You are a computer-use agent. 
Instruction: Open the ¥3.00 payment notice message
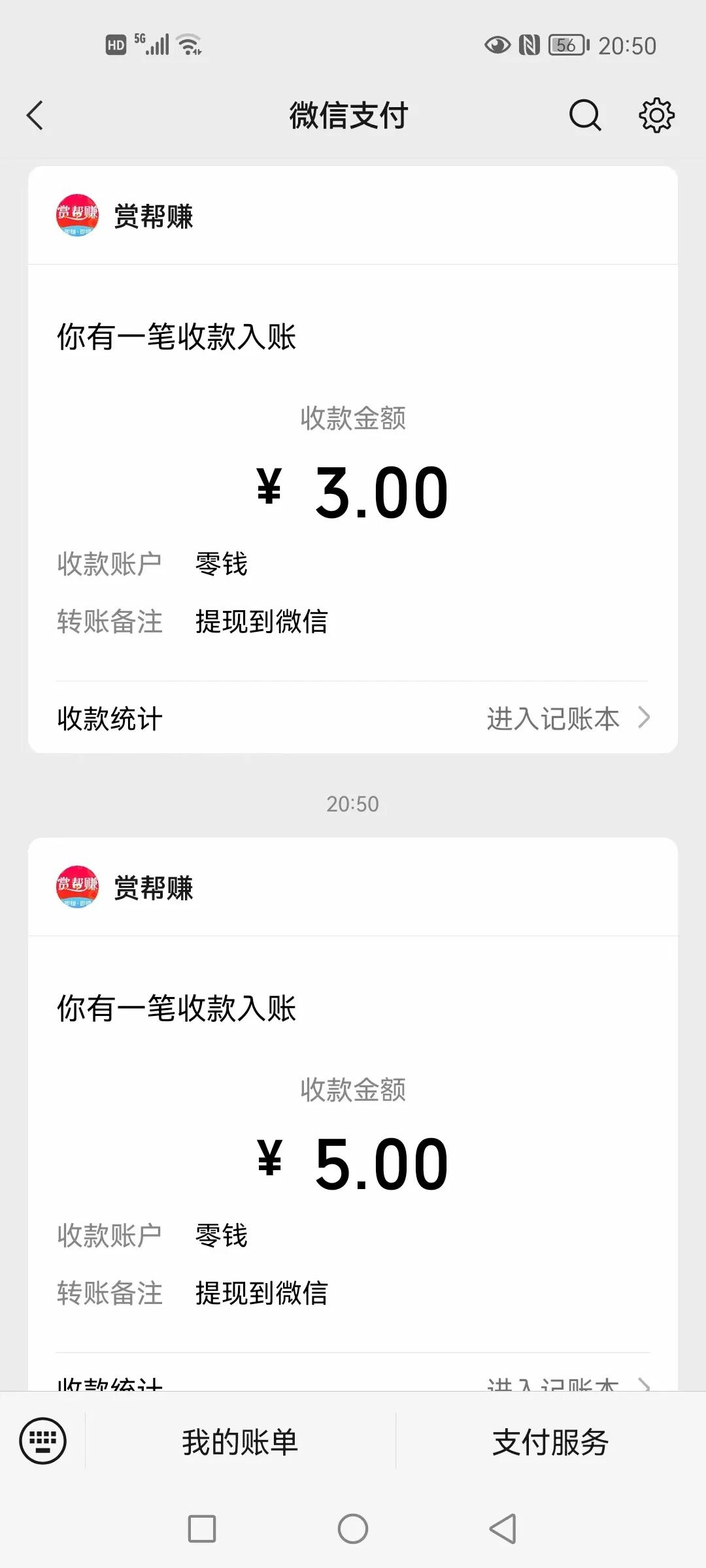[353, 490]
